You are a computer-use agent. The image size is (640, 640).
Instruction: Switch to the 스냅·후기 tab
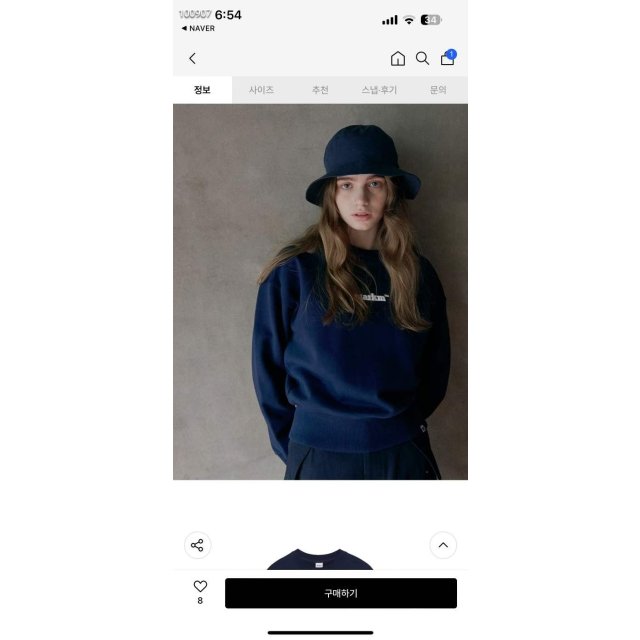[379, 90]
